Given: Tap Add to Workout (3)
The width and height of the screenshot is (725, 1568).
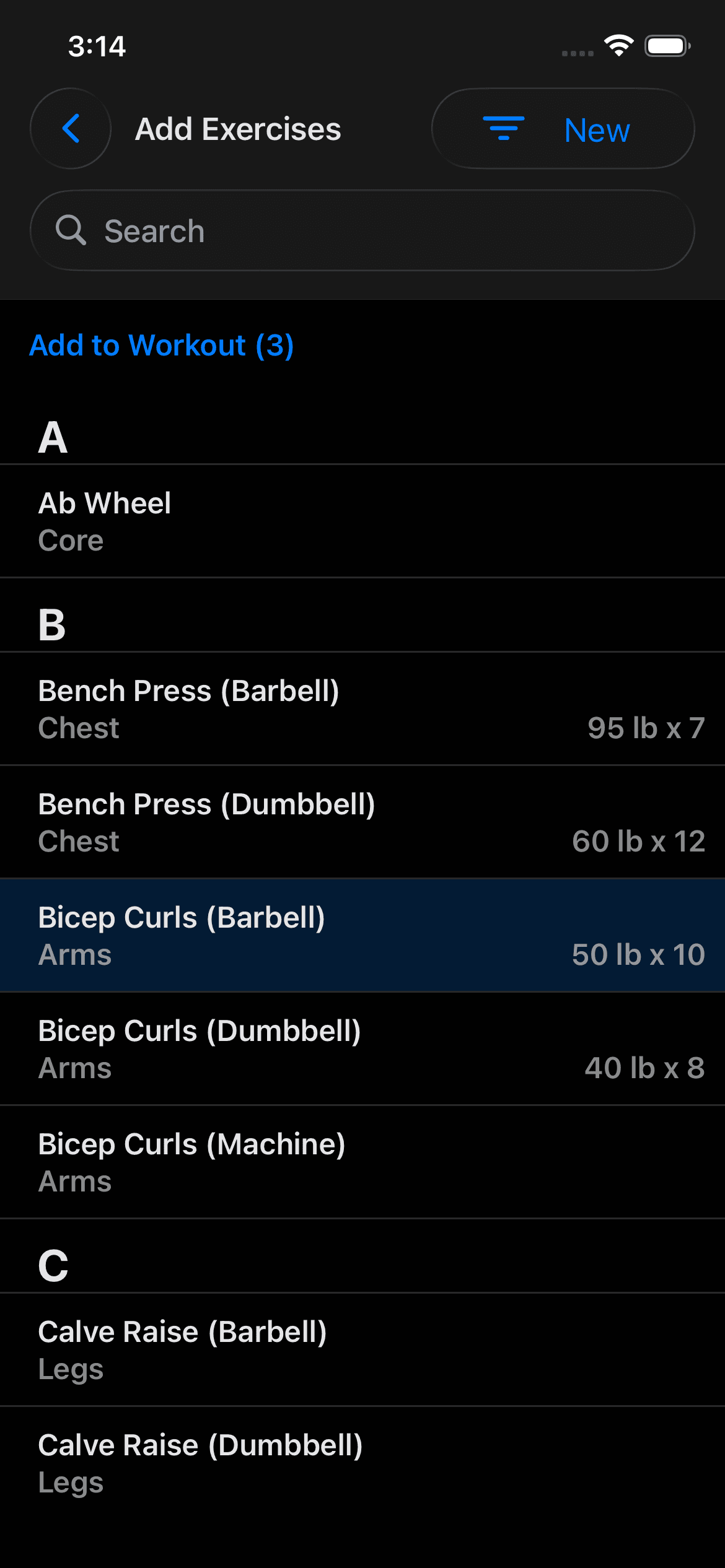Looking at the screenshot, I should (162, 345).
